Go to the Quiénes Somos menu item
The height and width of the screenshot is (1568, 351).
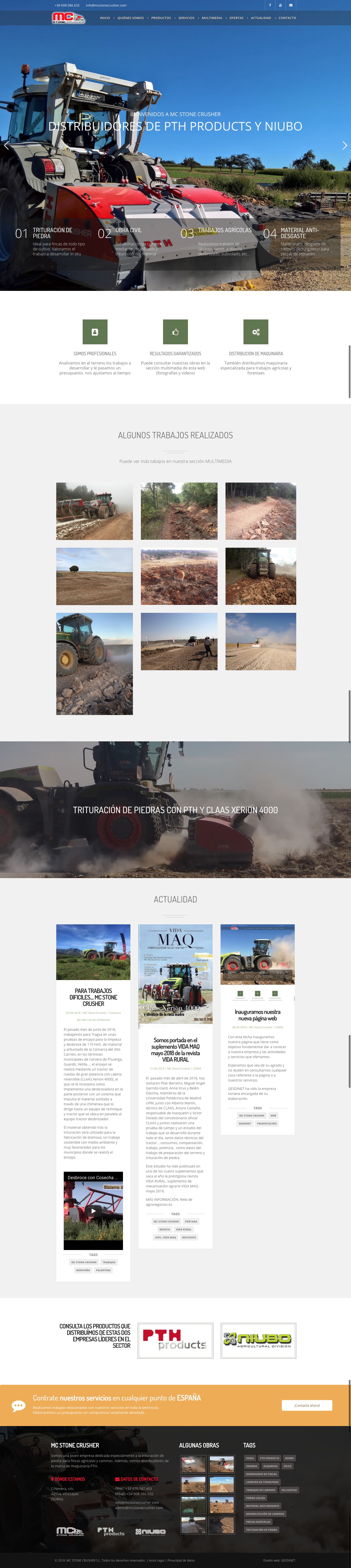tap(130, 18)
